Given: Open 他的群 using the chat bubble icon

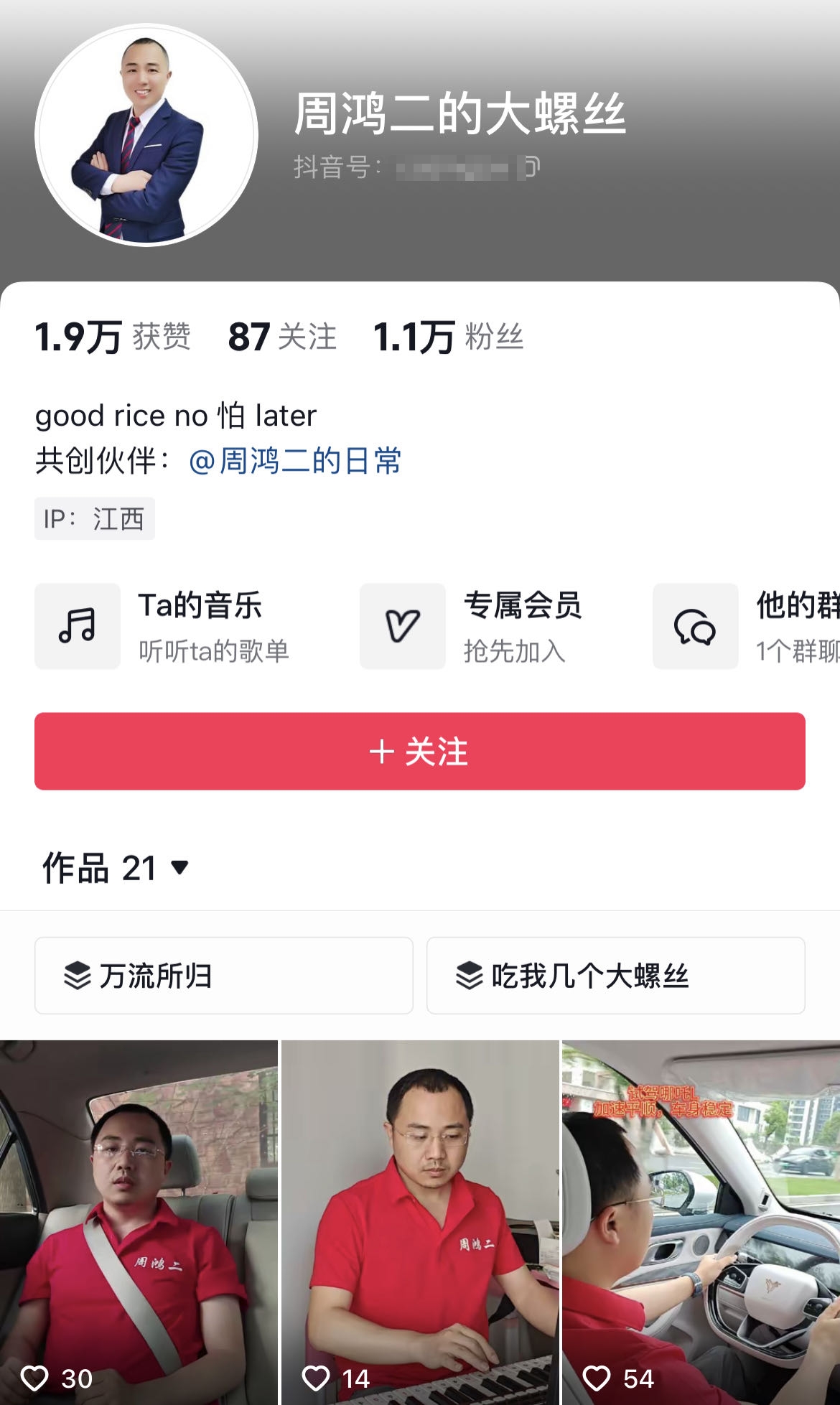Looking at the screenshot, I should (x=695, y=626).
